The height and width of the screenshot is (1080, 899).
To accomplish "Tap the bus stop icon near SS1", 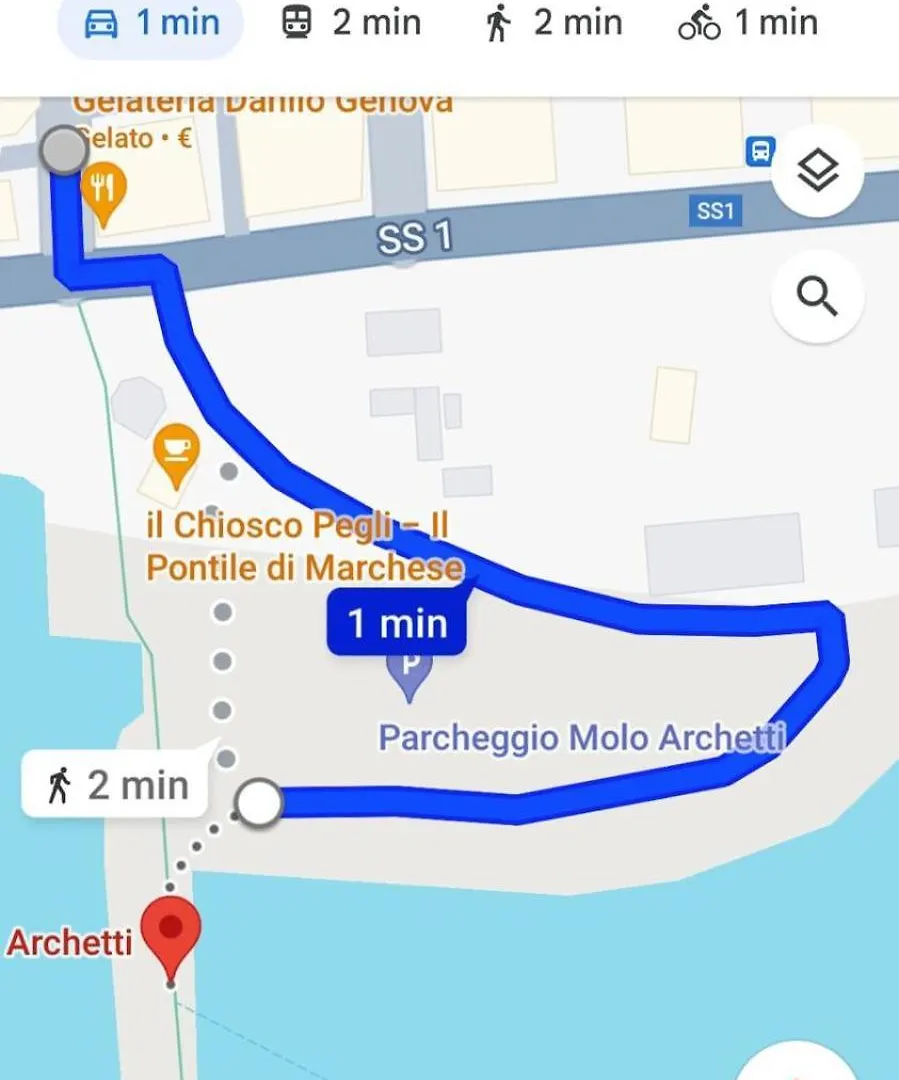I will click(760, 152).
